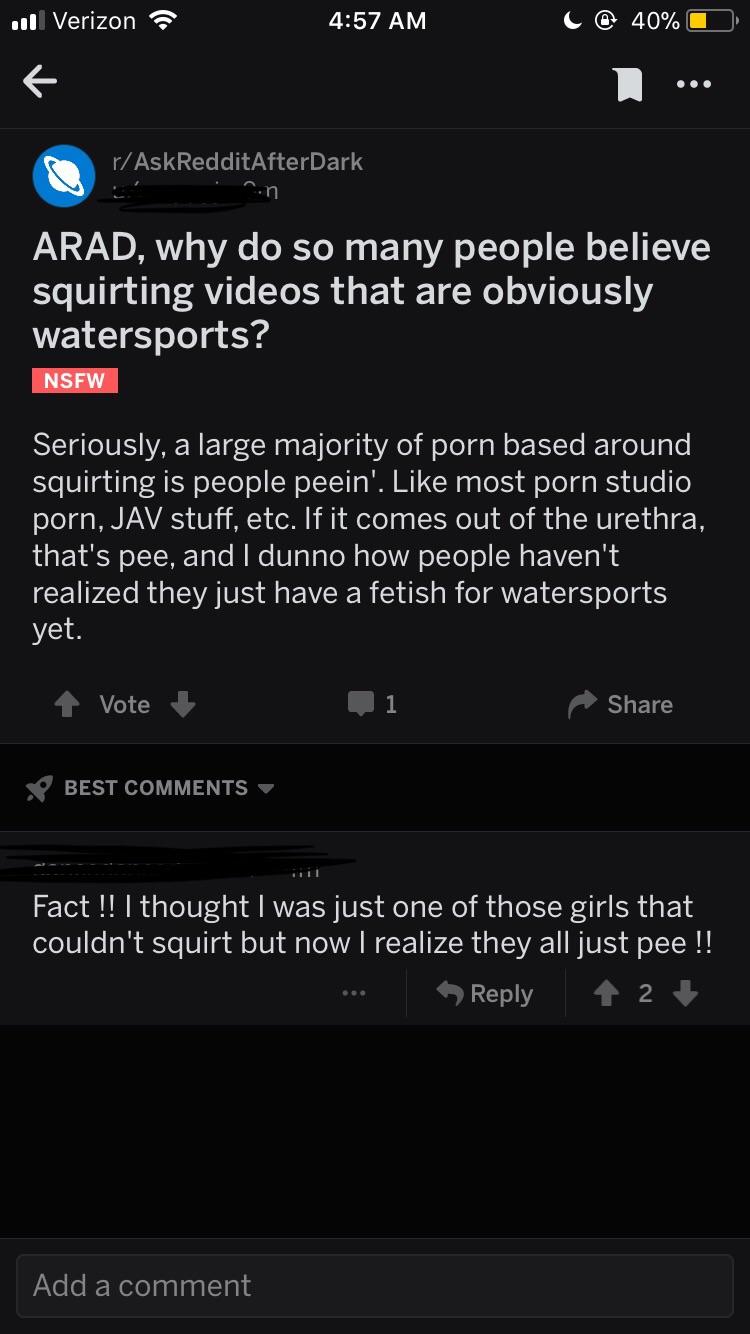The image size is (750, 1334).
Task: Open the post overflow menu
Action: (x=693, y=85)
